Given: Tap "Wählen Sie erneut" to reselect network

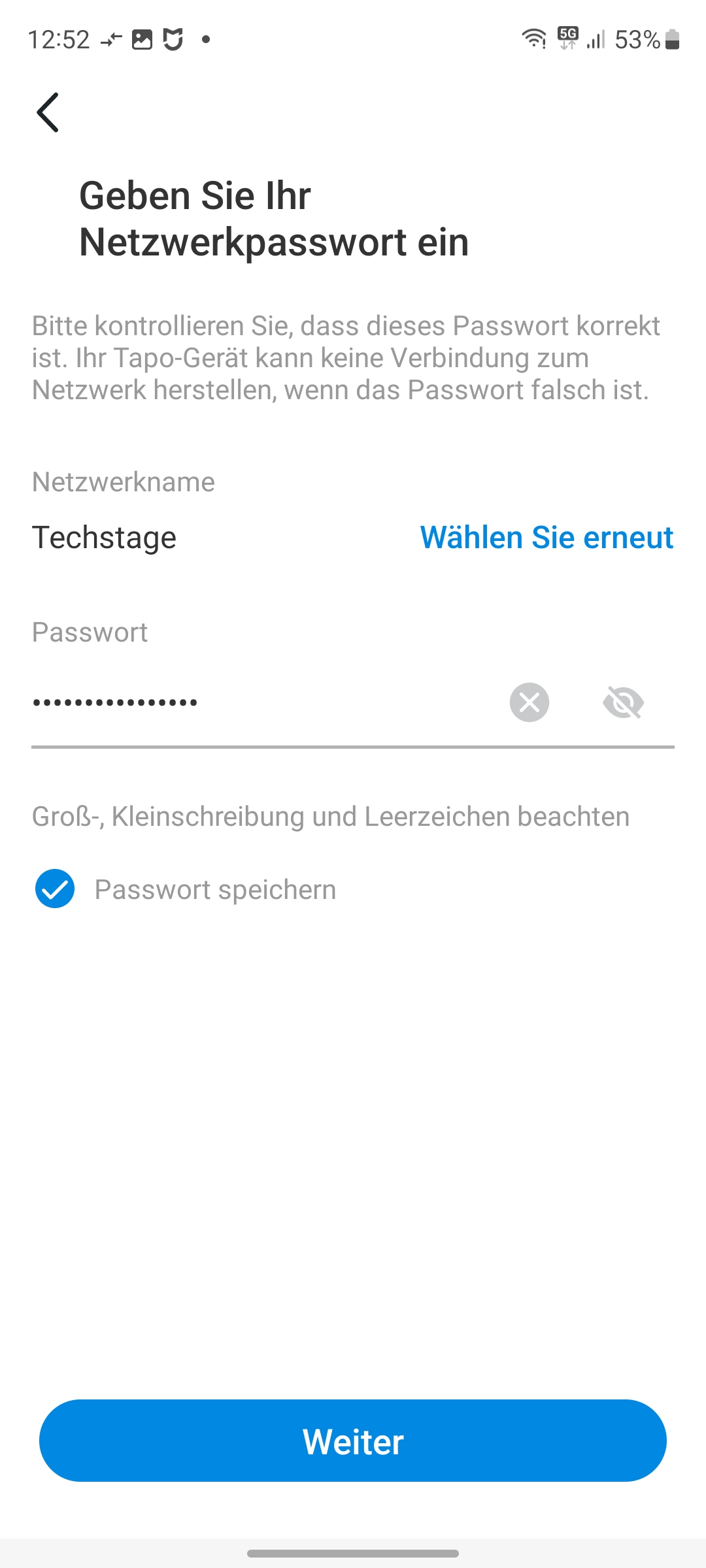Looking at the screenshot, I should click(546, 538).
